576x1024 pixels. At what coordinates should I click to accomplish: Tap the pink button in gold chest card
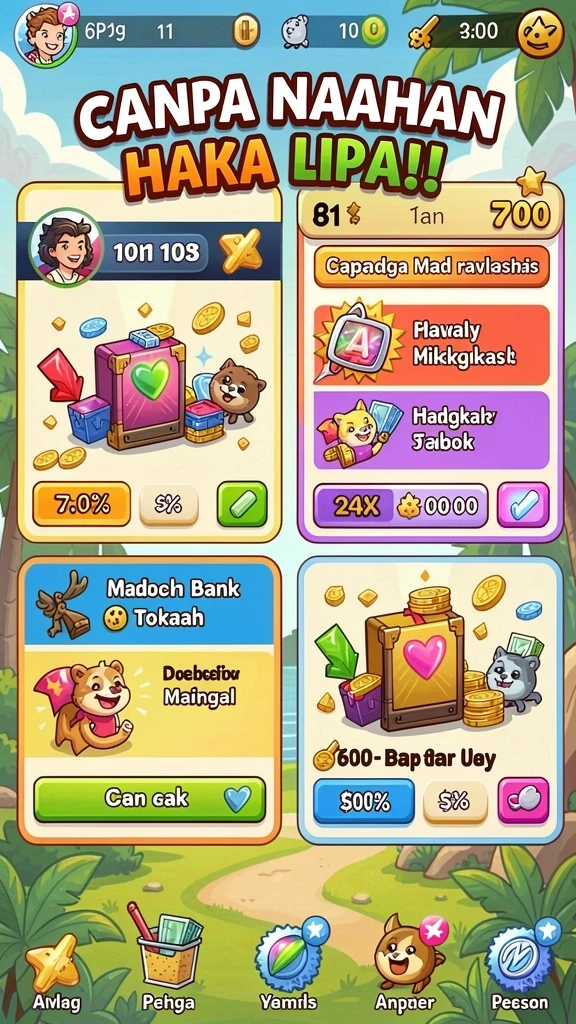(523, 801)
